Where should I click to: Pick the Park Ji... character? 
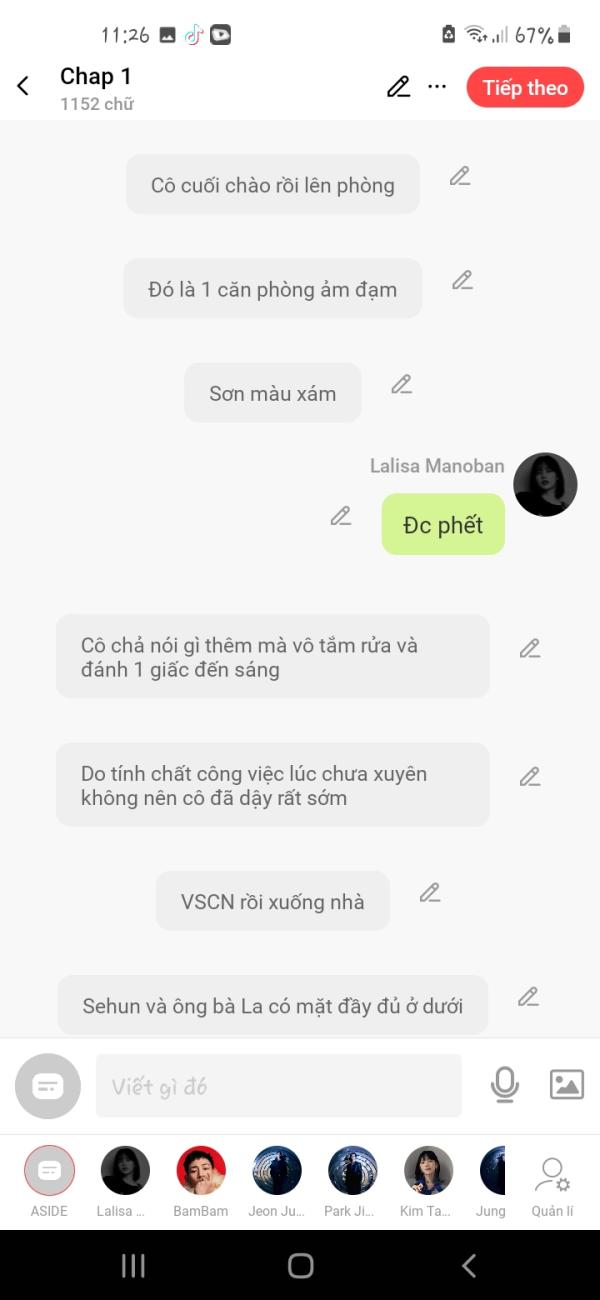(x=352, y=1181)
